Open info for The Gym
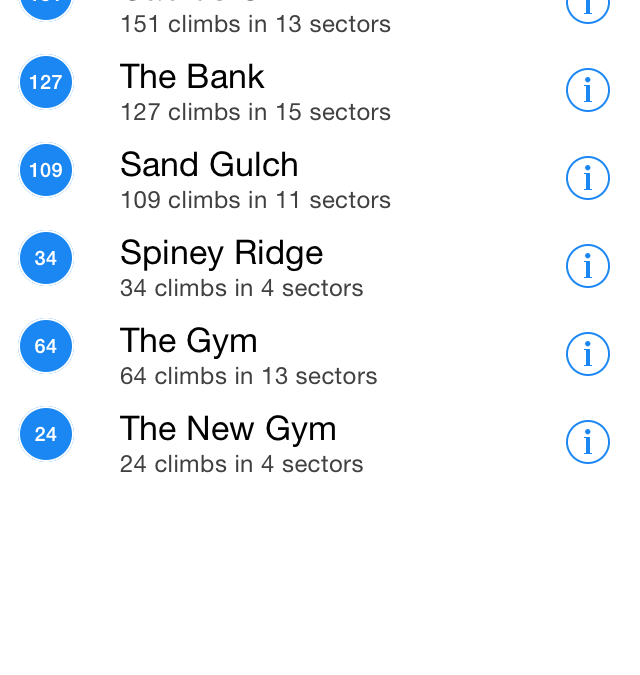Screen dimensions: 640x675 pos(588,354)
